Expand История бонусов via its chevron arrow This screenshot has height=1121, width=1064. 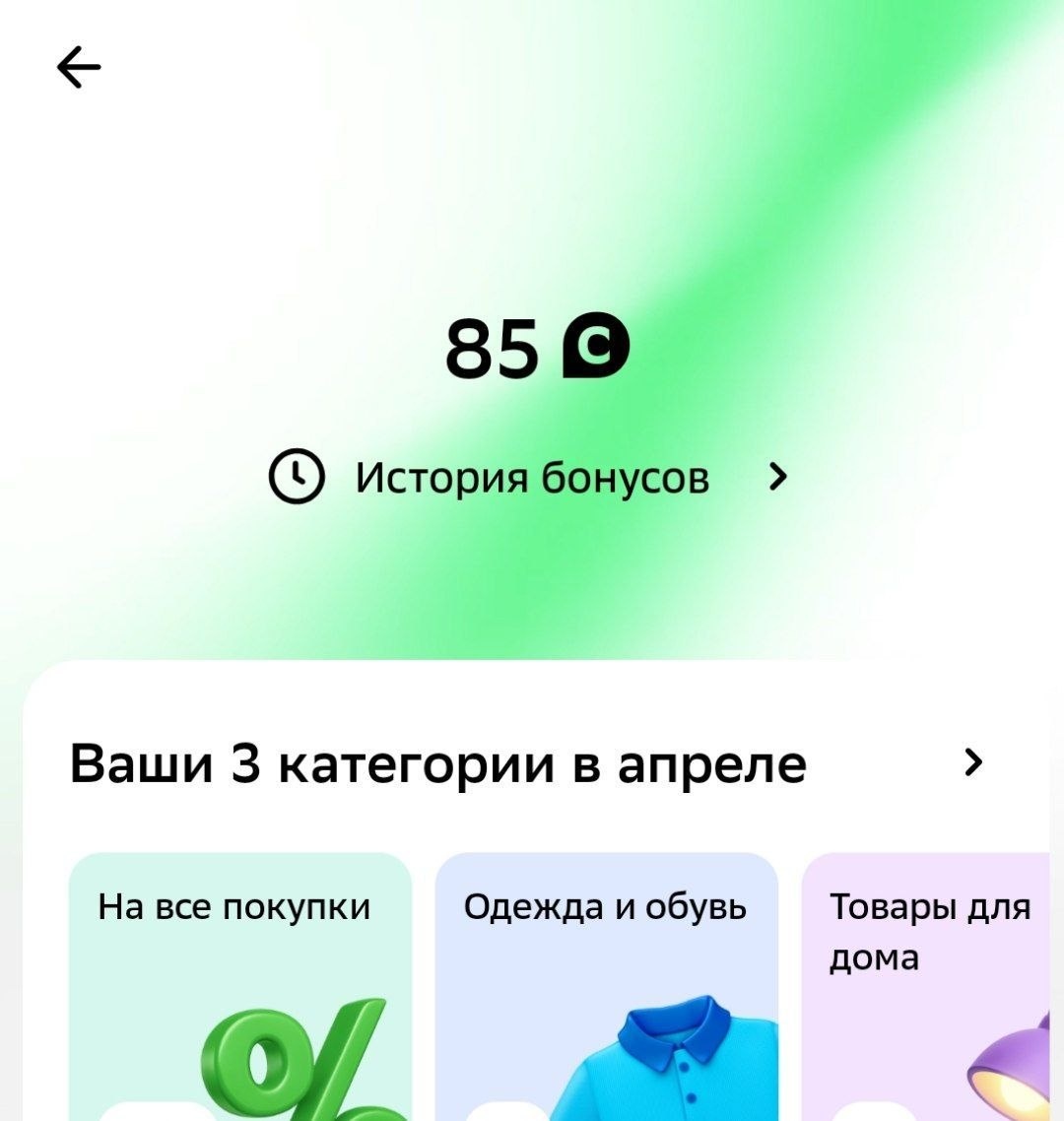[x=778, y=477]
